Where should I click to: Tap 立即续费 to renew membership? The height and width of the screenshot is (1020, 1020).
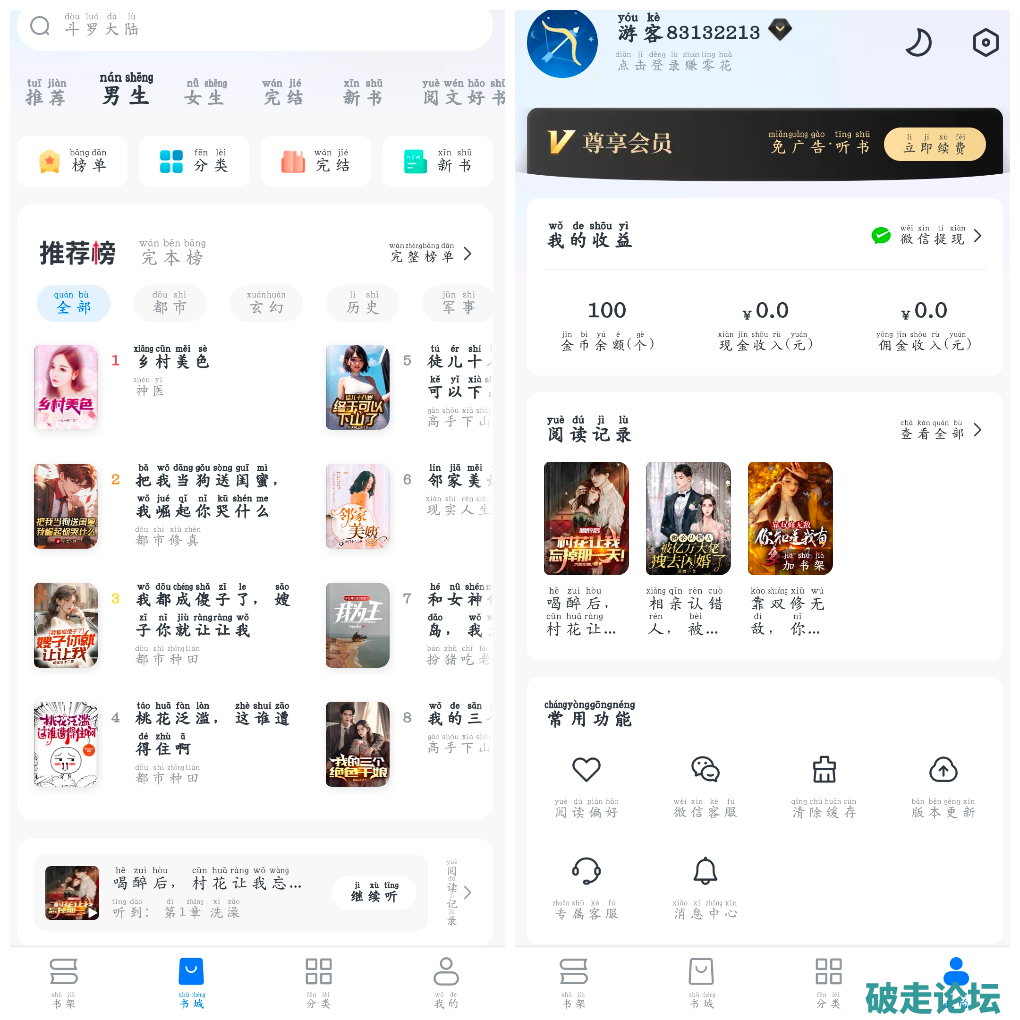(934, 144)
